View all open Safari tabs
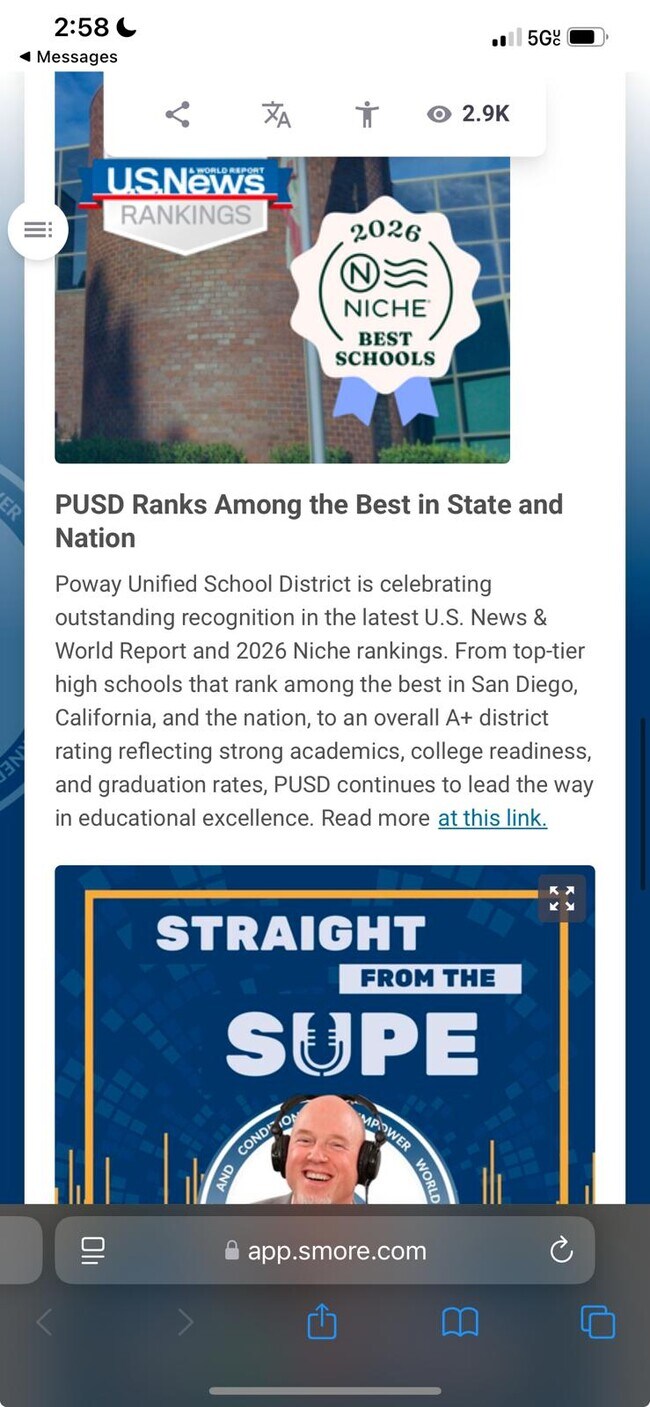650x1407 pixels. (597, 1322)
